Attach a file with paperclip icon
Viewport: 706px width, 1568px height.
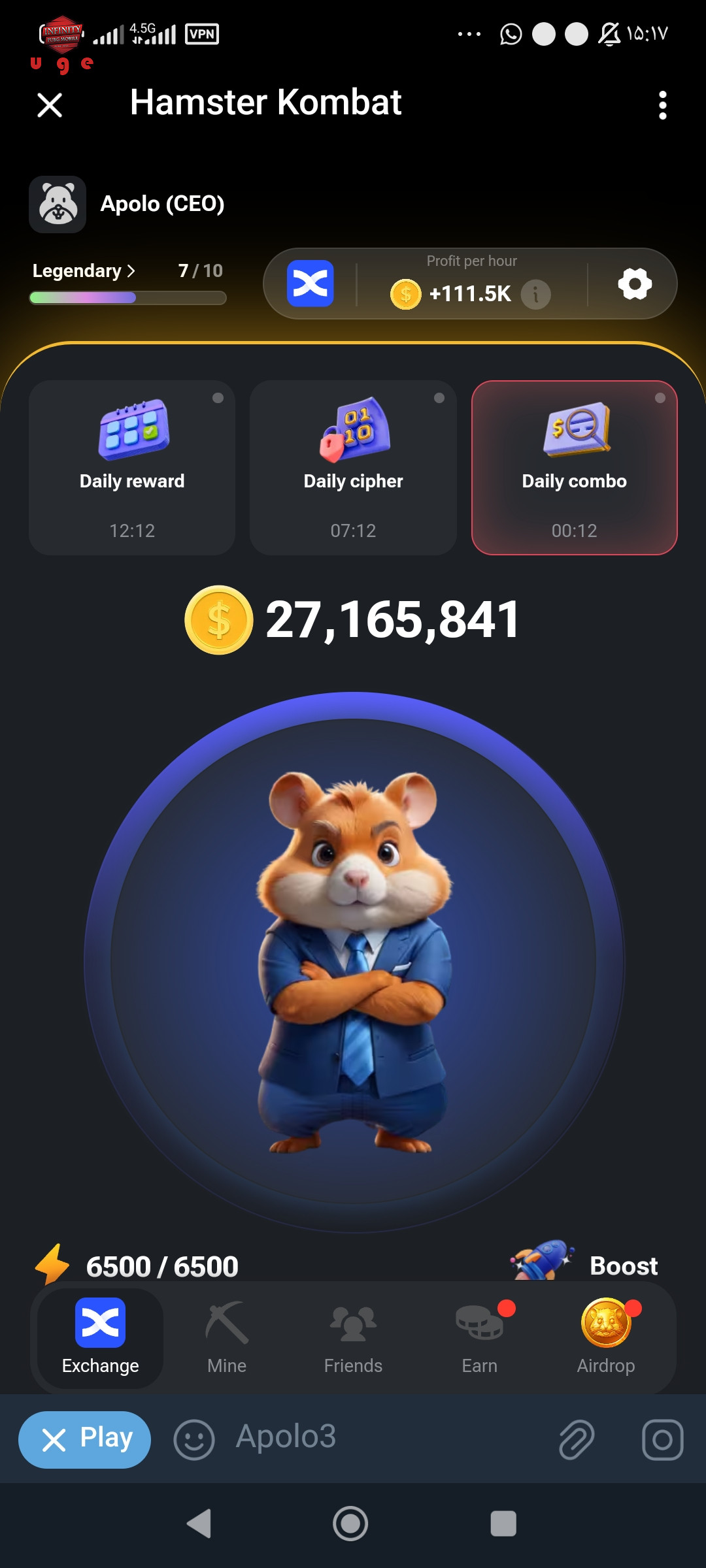click(x=577, y=1439)
